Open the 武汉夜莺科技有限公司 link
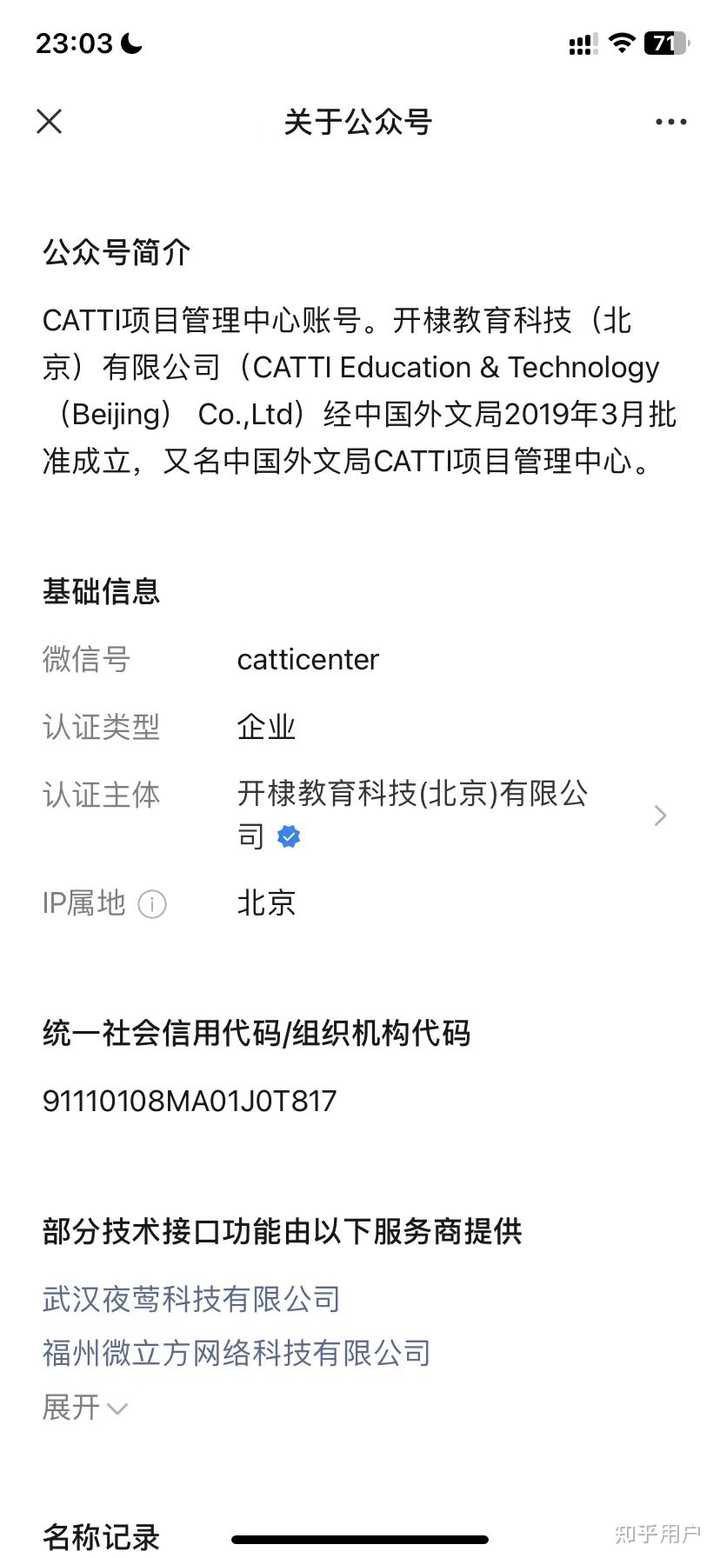720x1558 pixels. click(x=191, y=1299)
